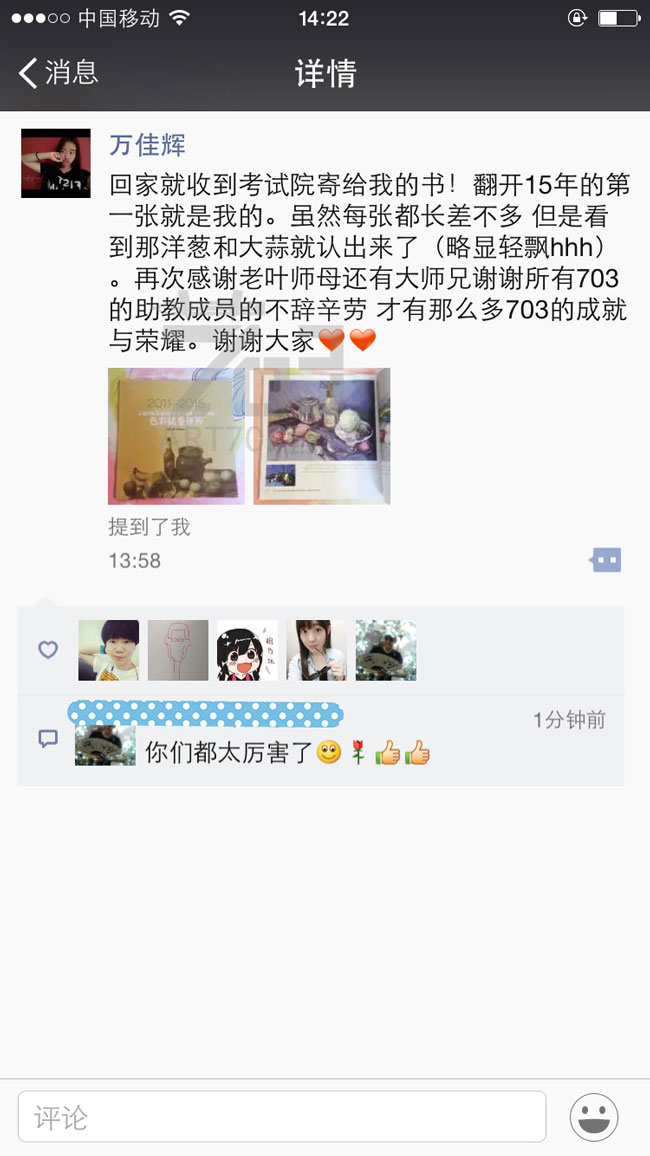Viewport: 650px width, 1156px height.
Task: Tap the 评论 comment input field
Action: click(x=282, y=1117)
